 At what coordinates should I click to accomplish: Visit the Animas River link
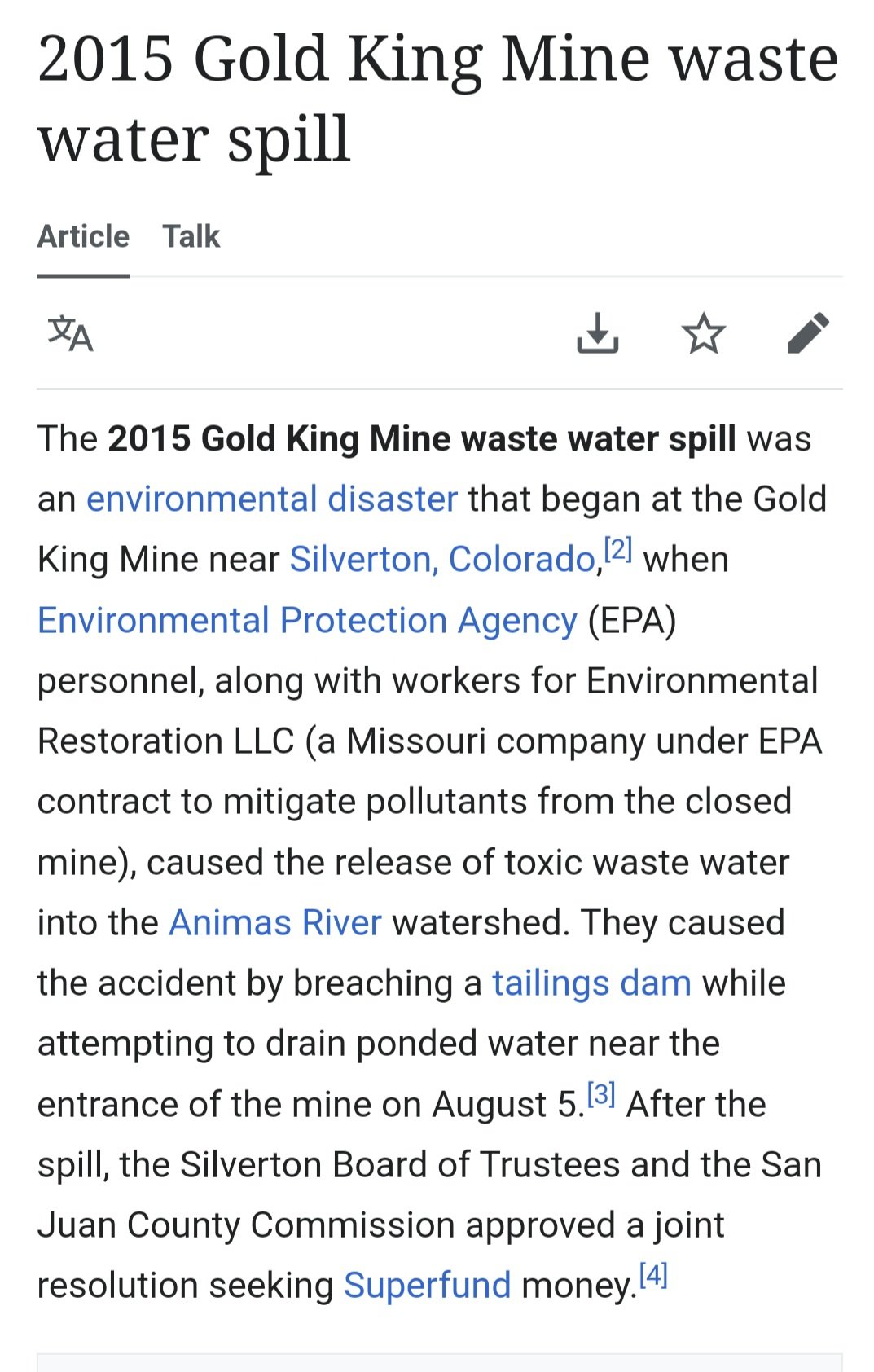pyautogui.click(x=275, y=923)
